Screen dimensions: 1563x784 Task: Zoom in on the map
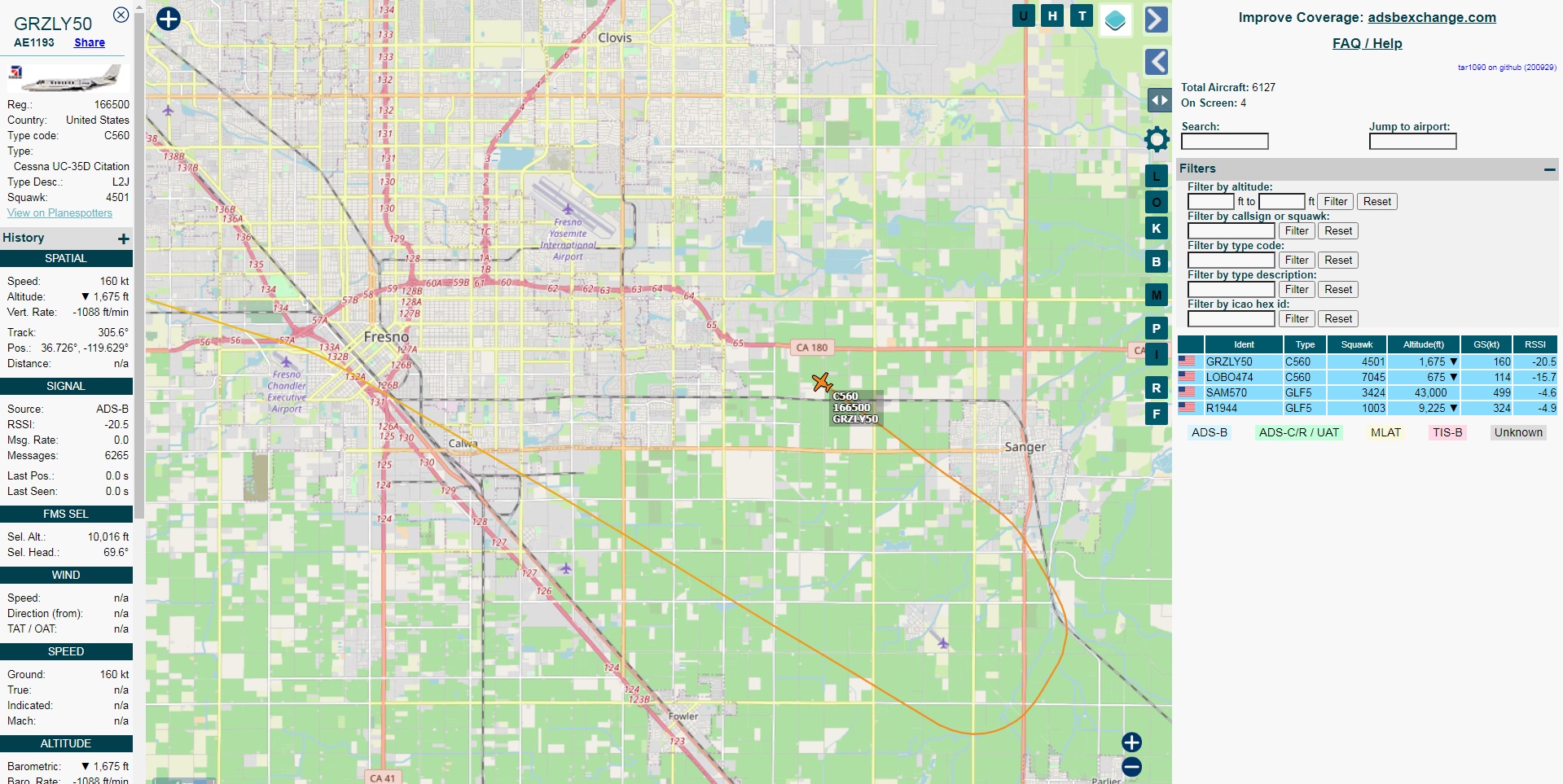point(1131,742)
